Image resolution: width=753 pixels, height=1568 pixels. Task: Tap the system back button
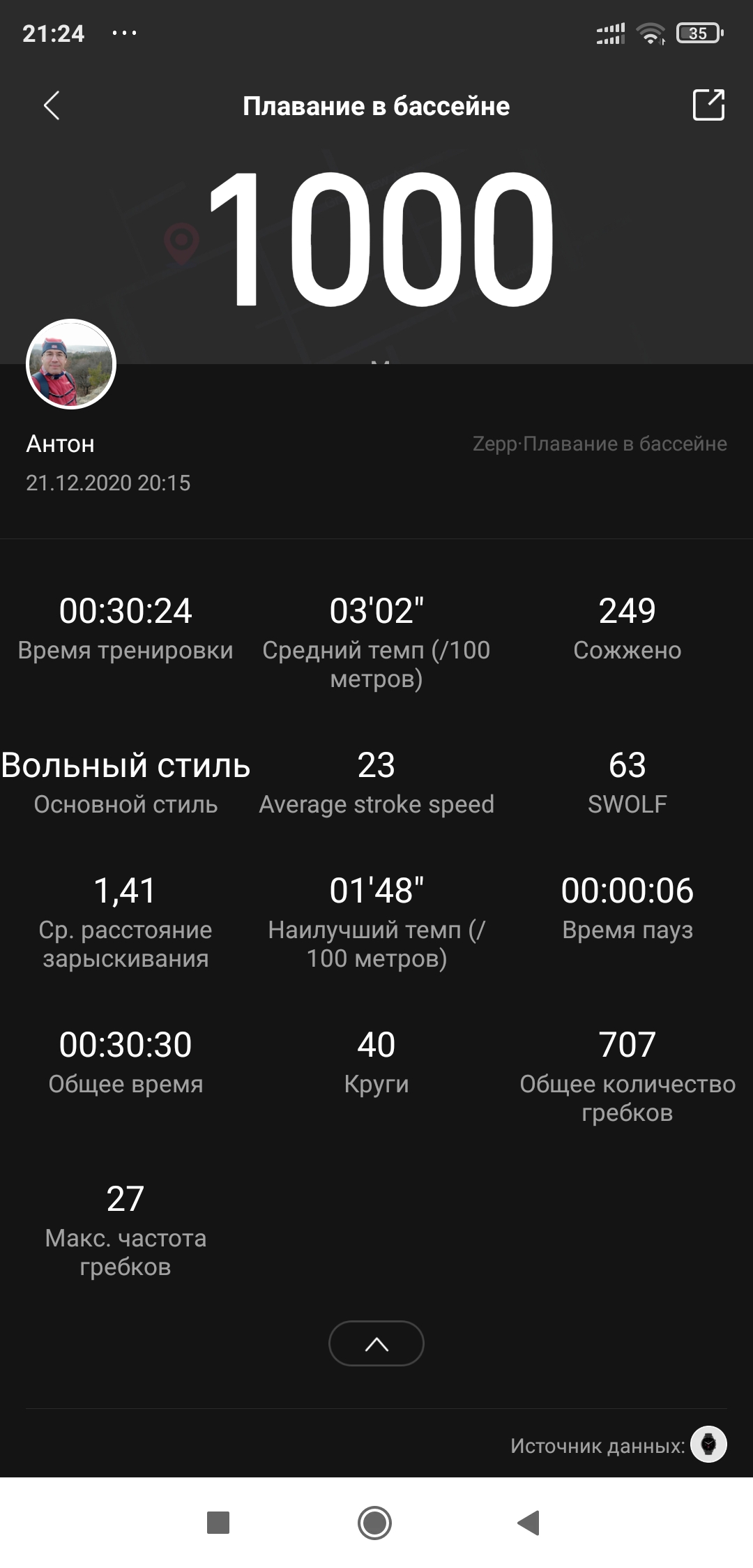click(528, 1523)
